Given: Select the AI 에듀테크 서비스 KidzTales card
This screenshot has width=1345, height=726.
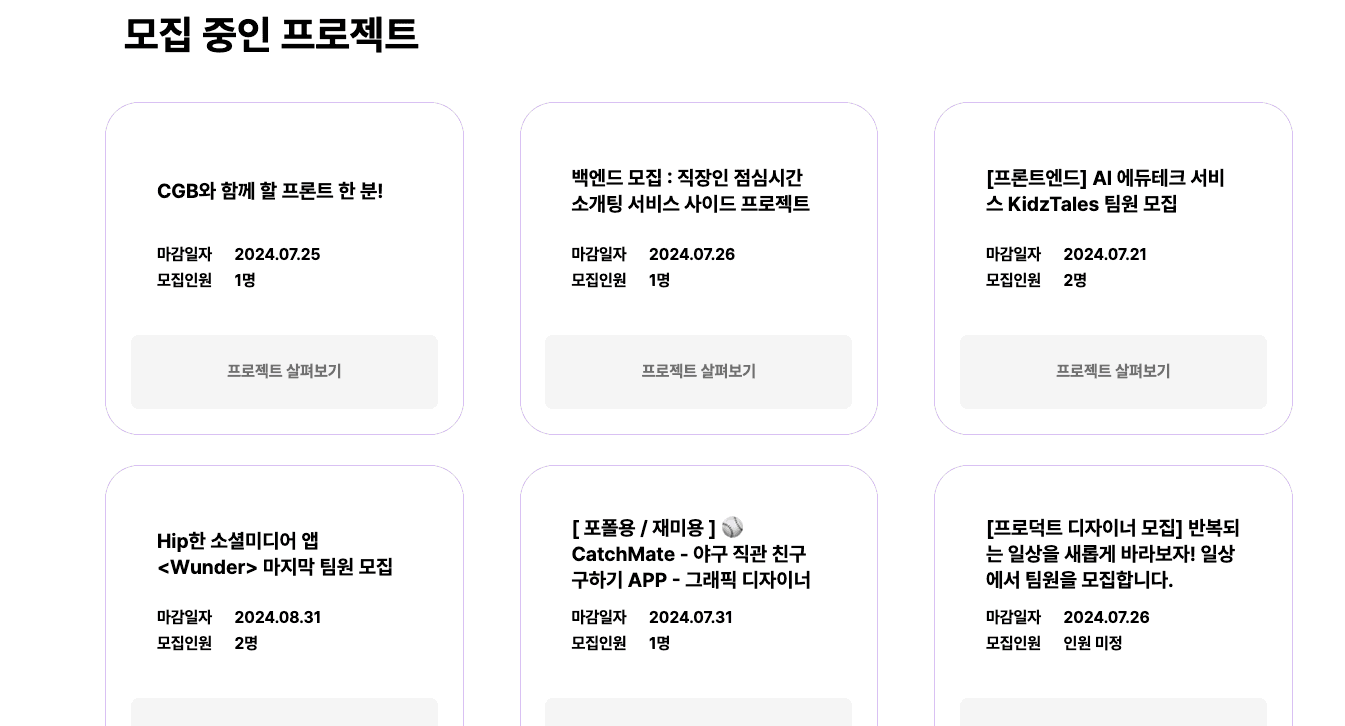Looking at the screenshot, I should tap(1105, 191).
